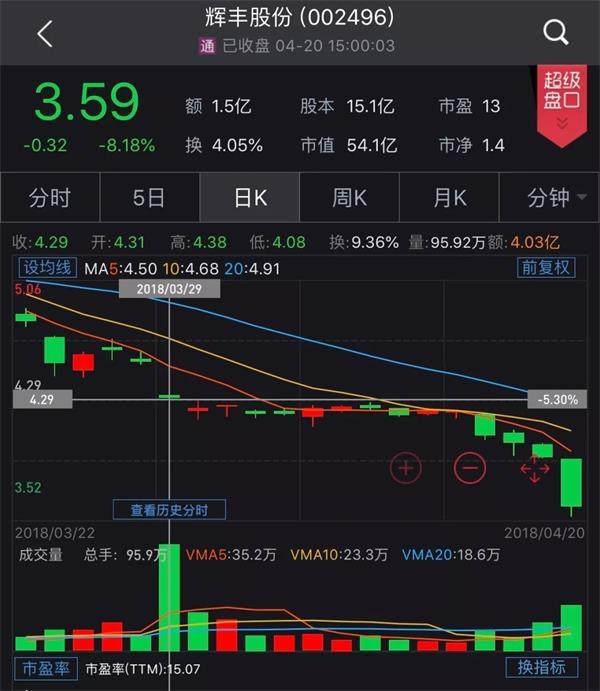
Task: Select the 日K tab
Action: tap(250, 198)
